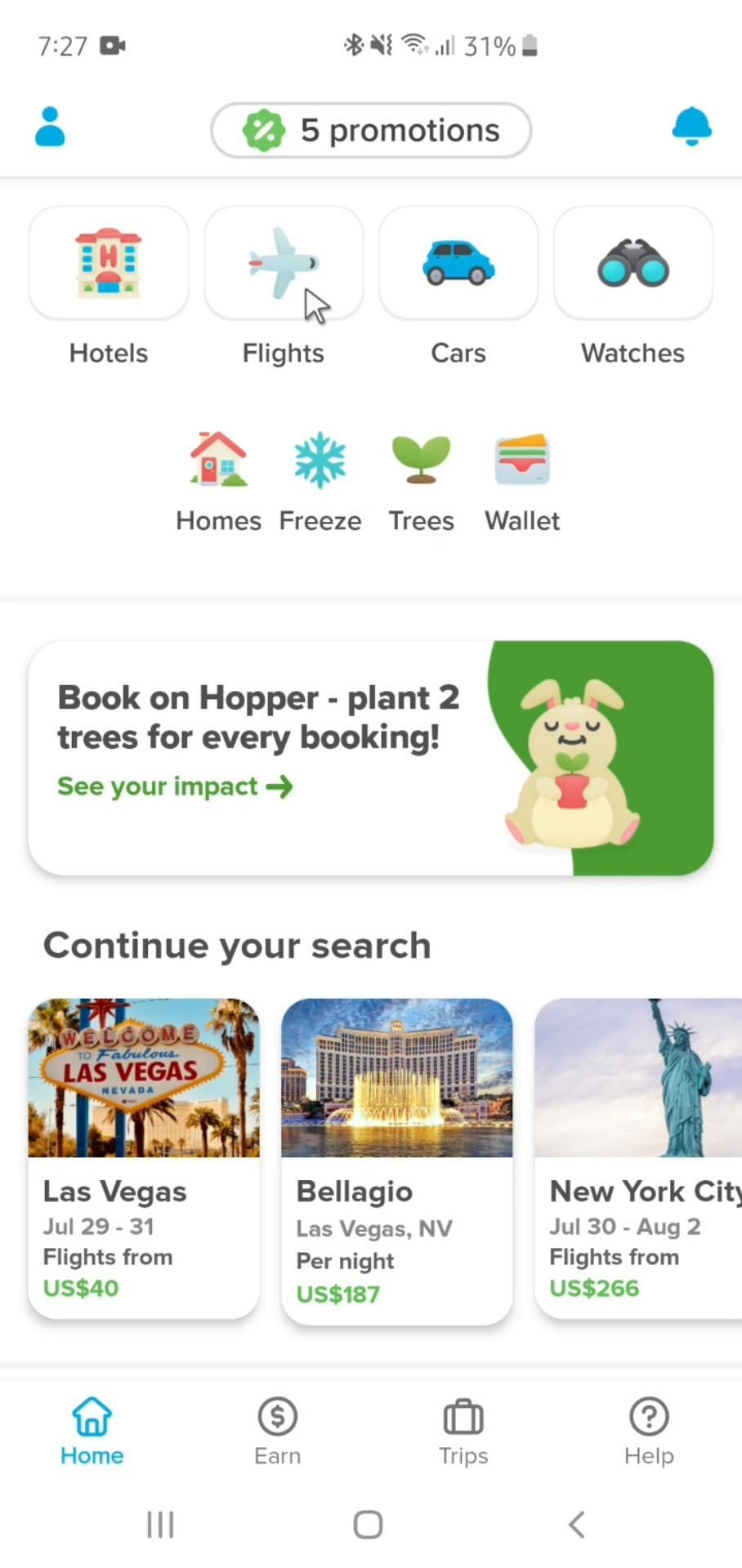742x1568 pixels.
Task: Open the Bellagio hotel card
Action: [x=397, y=1160]
